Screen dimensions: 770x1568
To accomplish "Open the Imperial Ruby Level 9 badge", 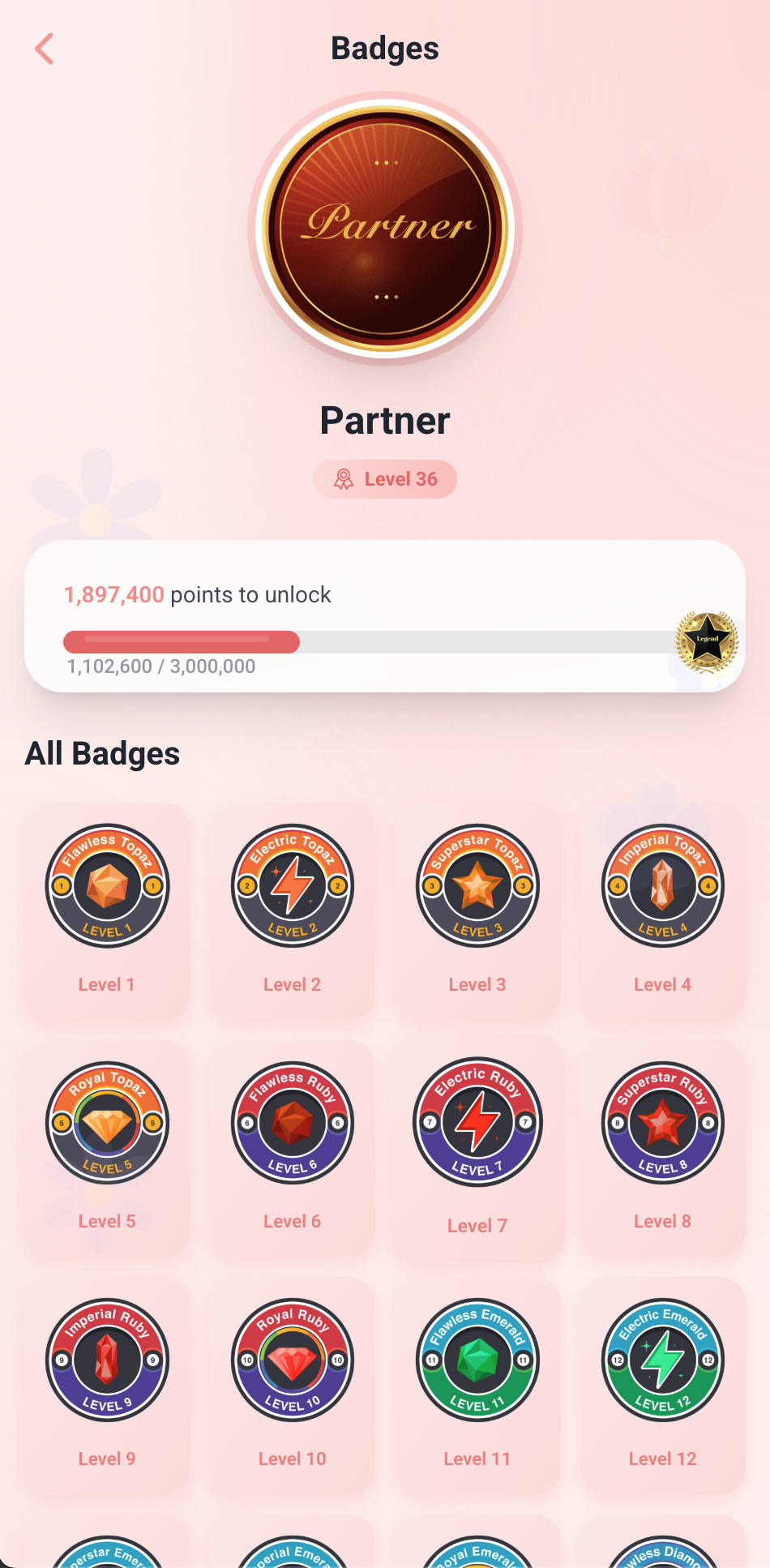I will tap(106, 1360).
